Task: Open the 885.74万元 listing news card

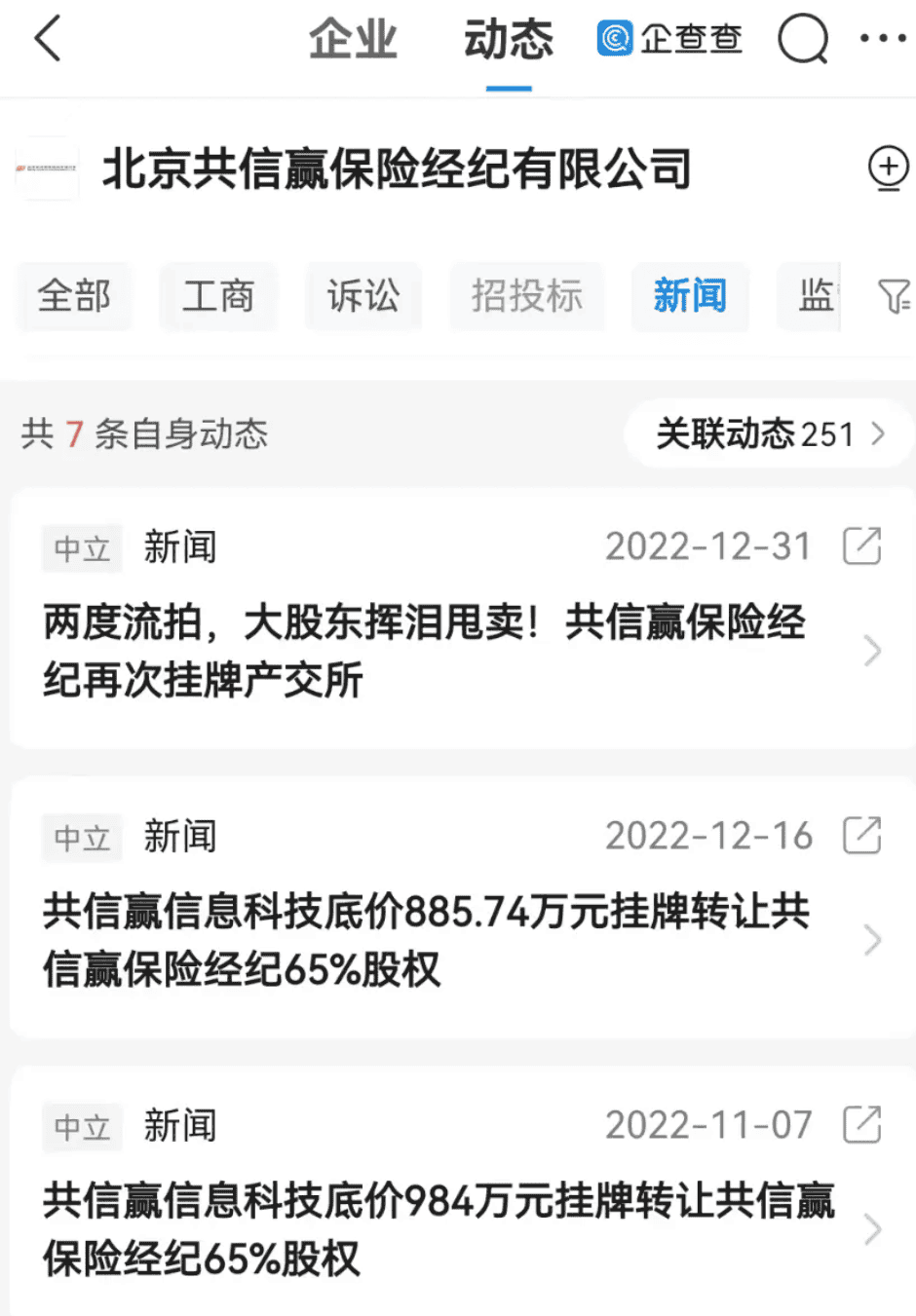Action: coord(426,940)
